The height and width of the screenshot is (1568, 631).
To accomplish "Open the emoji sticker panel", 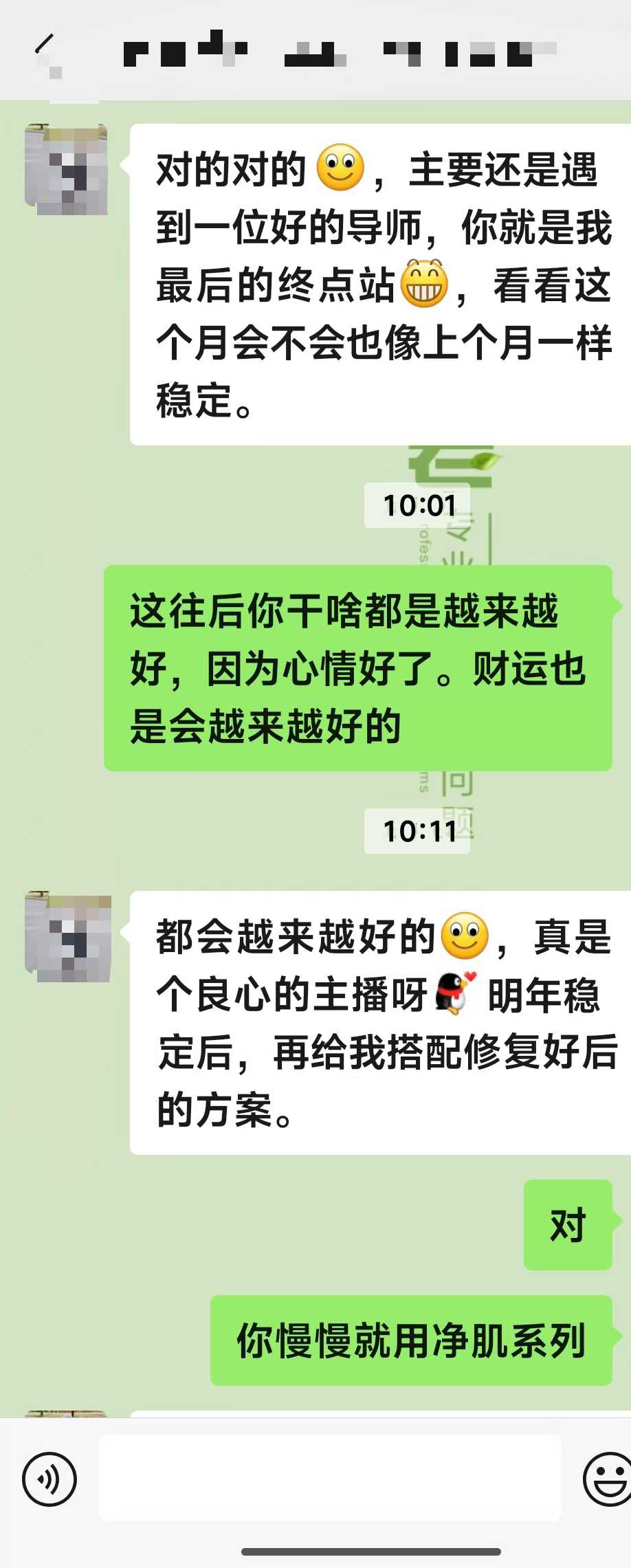I will pos(608,1479).
